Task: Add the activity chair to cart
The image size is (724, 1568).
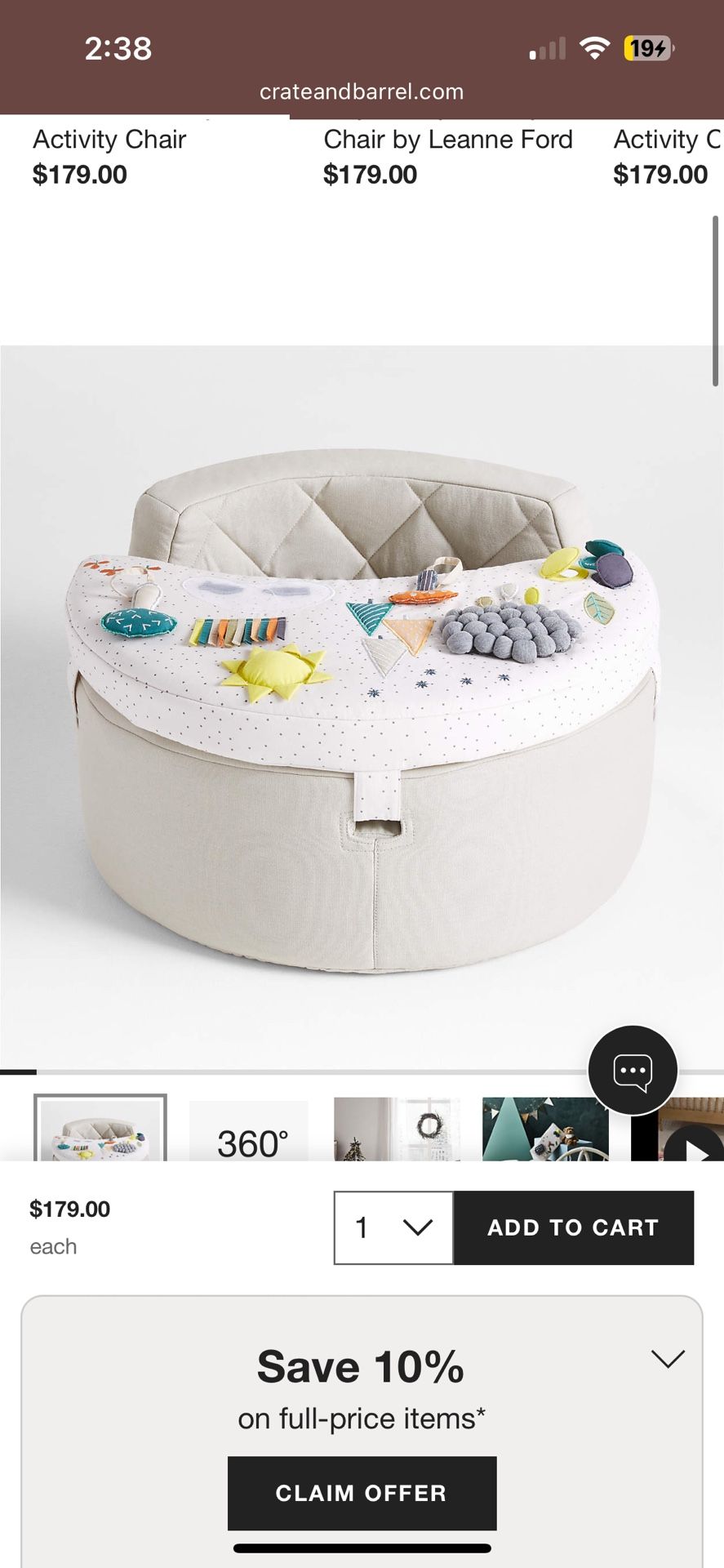Action: tap(573, 1227)
